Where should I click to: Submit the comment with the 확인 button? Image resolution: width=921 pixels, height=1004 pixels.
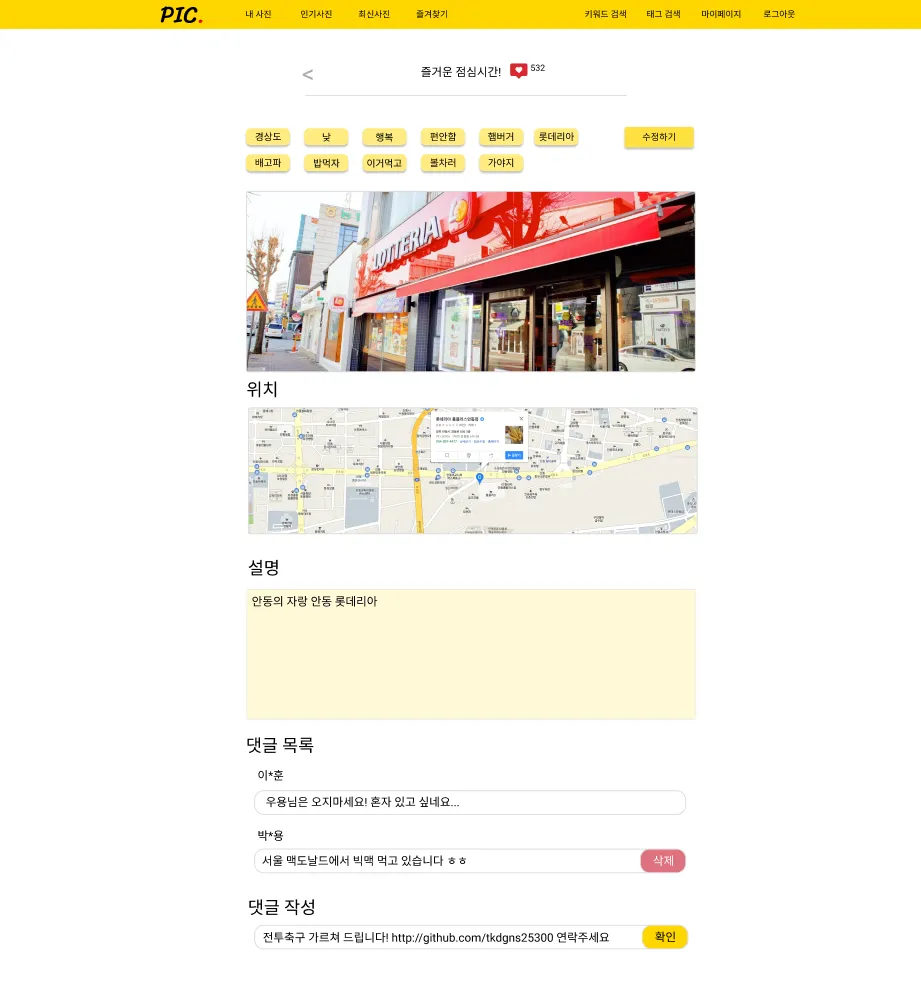664,937
